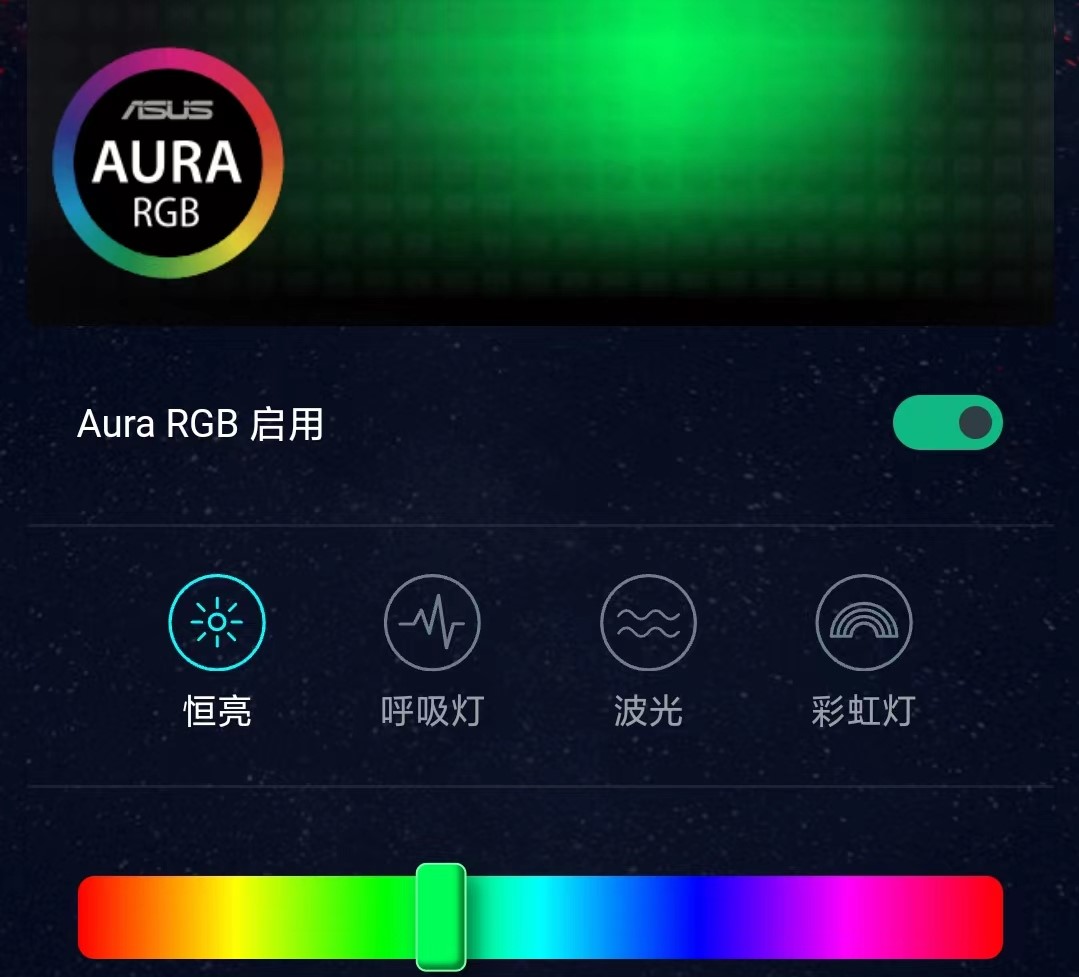1079x977 pixels.
Task: Select the 恒亮 lighting mode
Action: tap(217, 623)
